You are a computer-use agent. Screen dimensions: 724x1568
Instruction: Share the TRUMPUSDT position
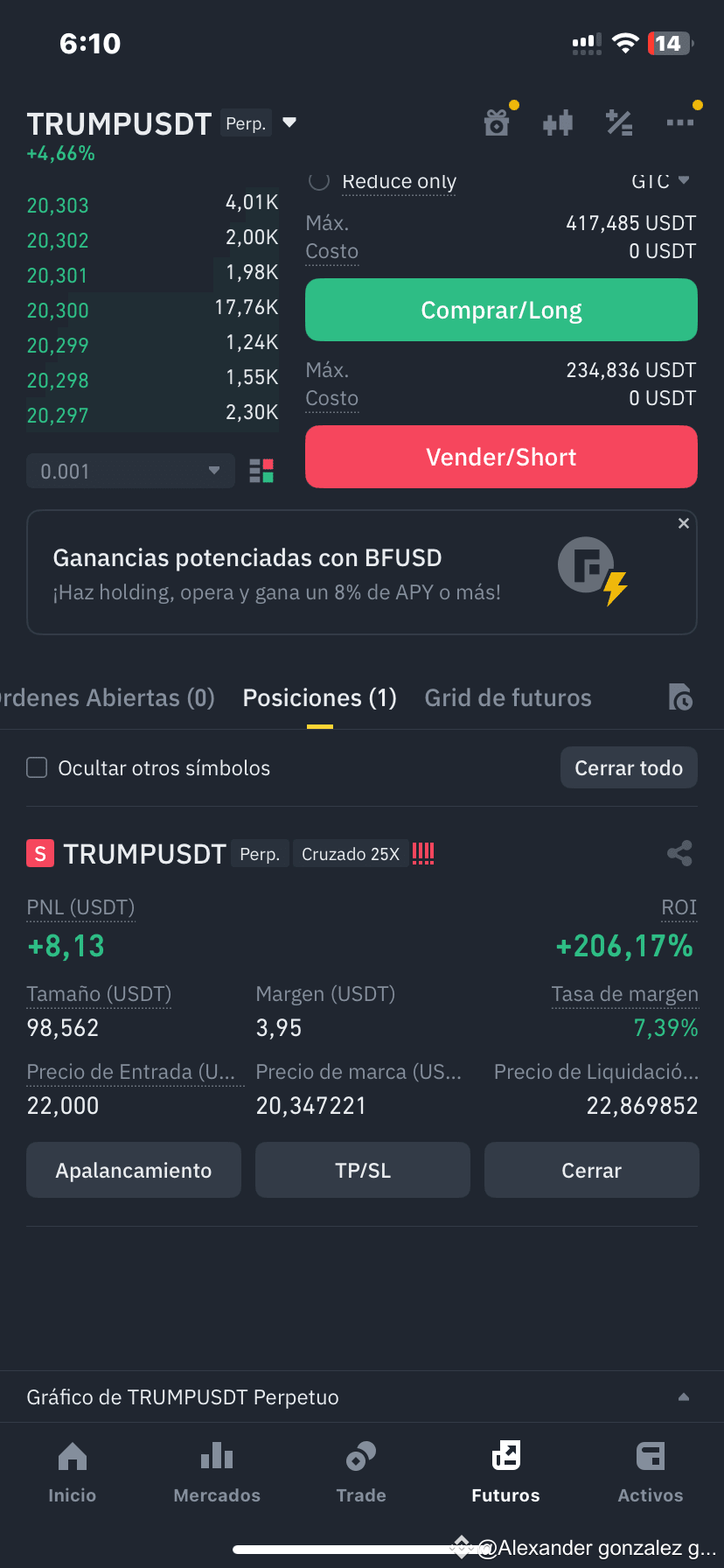pos(679,853)
